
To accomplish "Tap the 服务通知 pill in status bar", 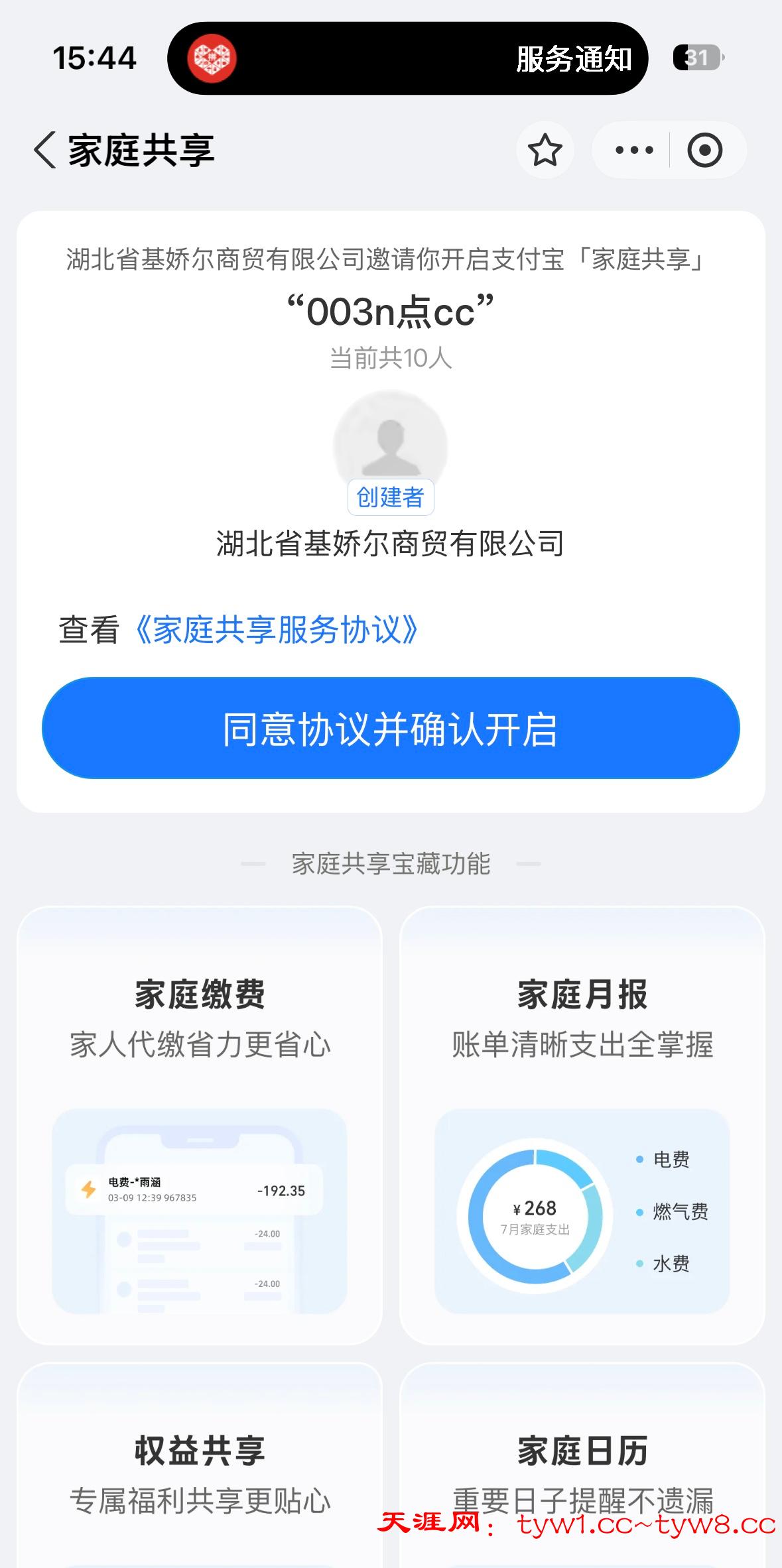I will click(407, 58).
